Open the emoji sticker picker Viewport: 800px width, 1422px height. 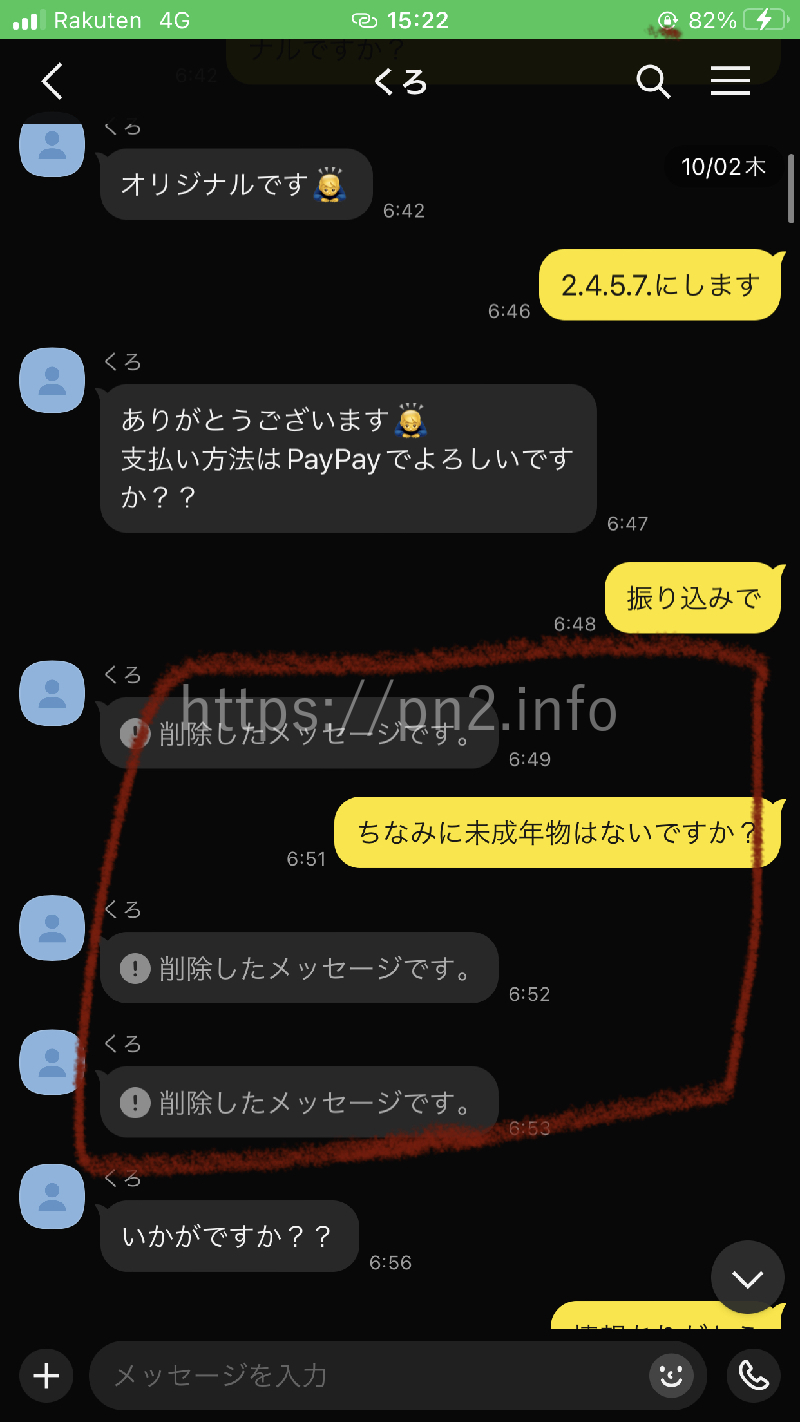pos(671,1376)
